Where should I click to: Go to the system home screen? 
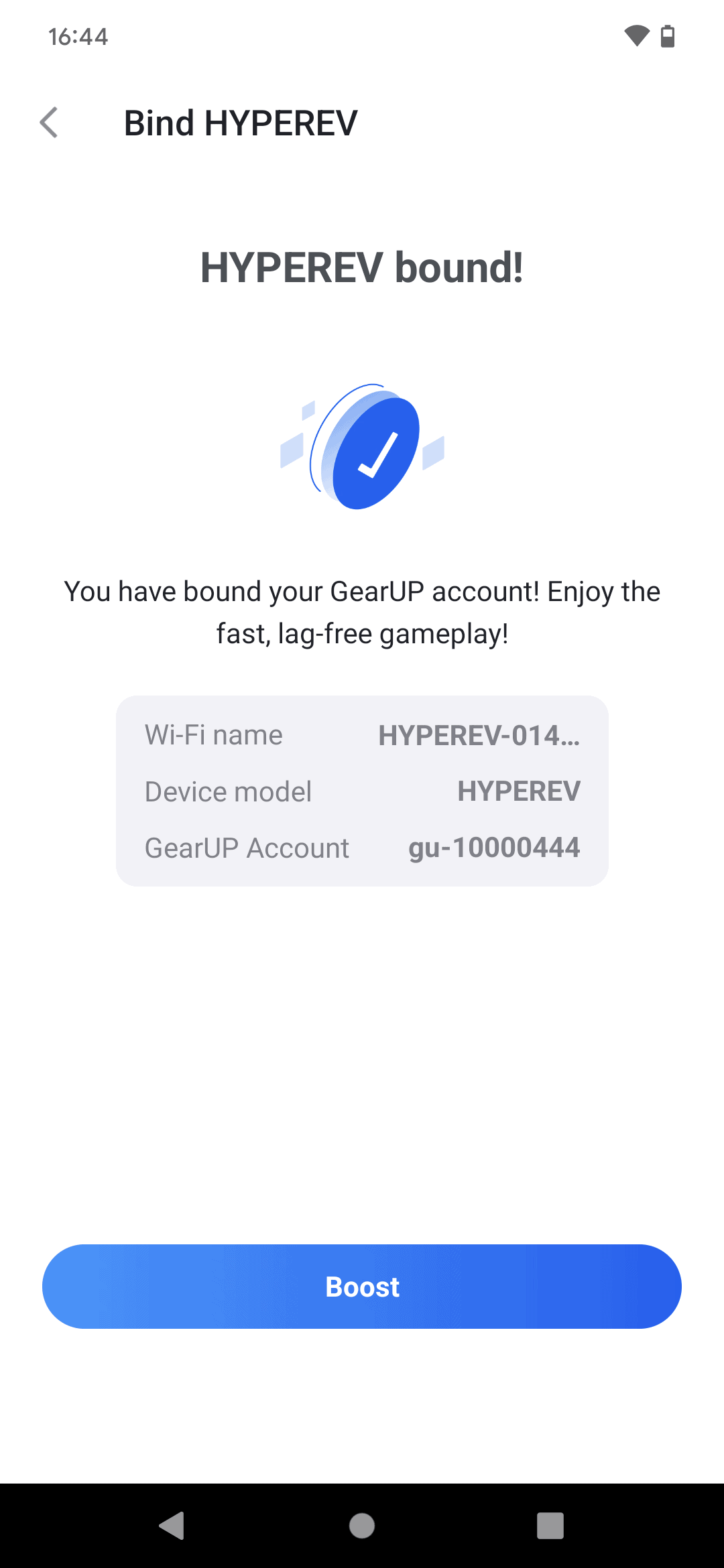tap(362, 1526)
